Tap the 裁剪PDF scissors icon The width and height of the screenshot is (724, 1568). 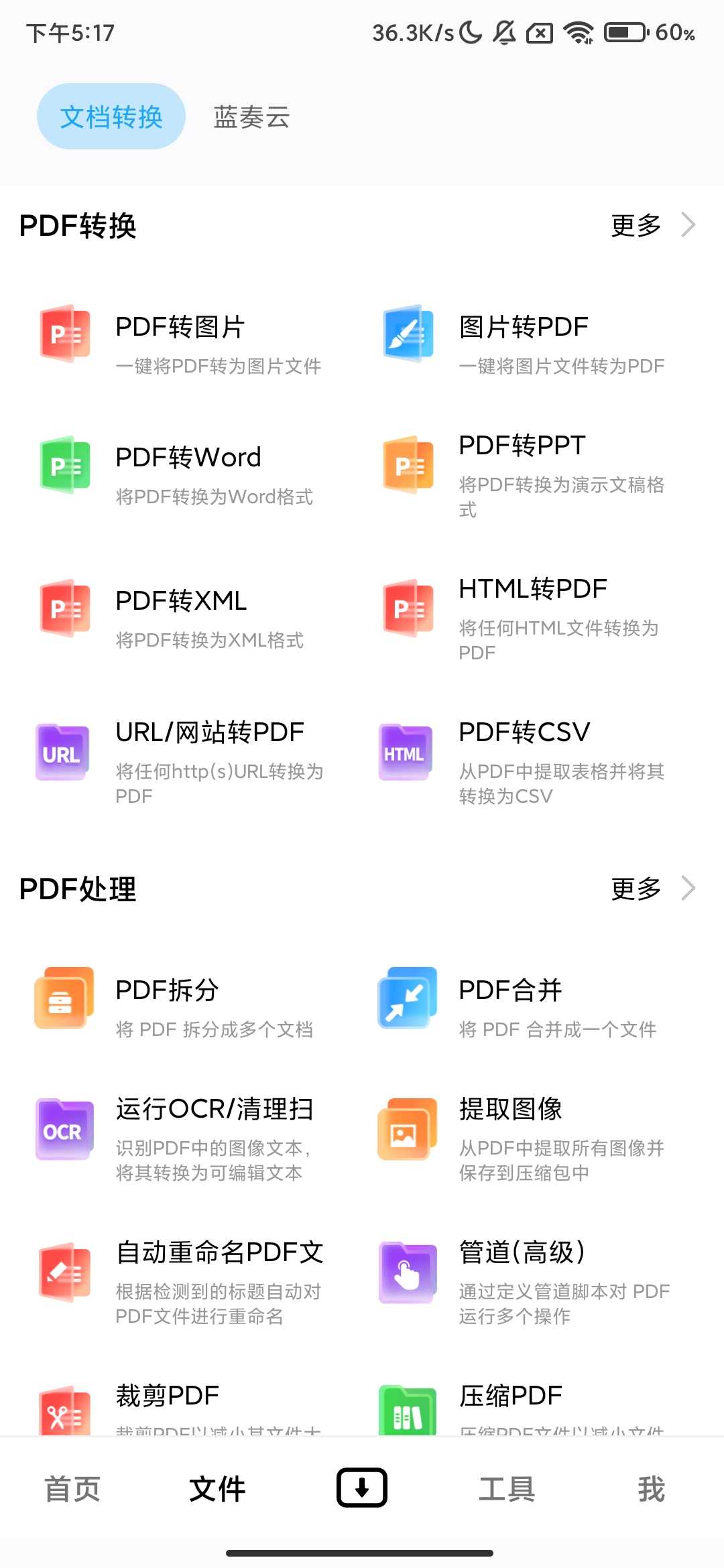point(65,1414)
